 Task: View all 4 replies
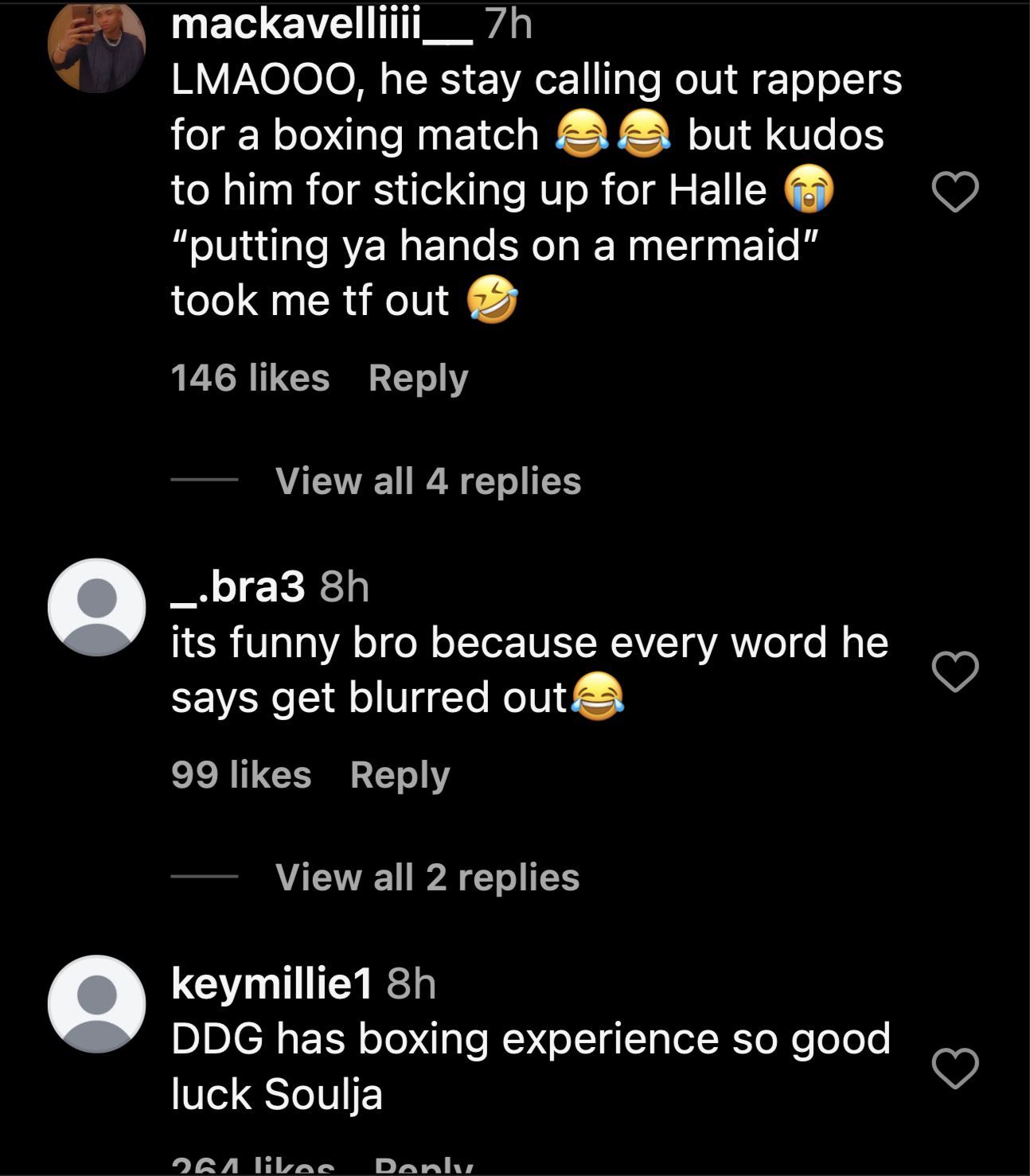click(427, 481)
